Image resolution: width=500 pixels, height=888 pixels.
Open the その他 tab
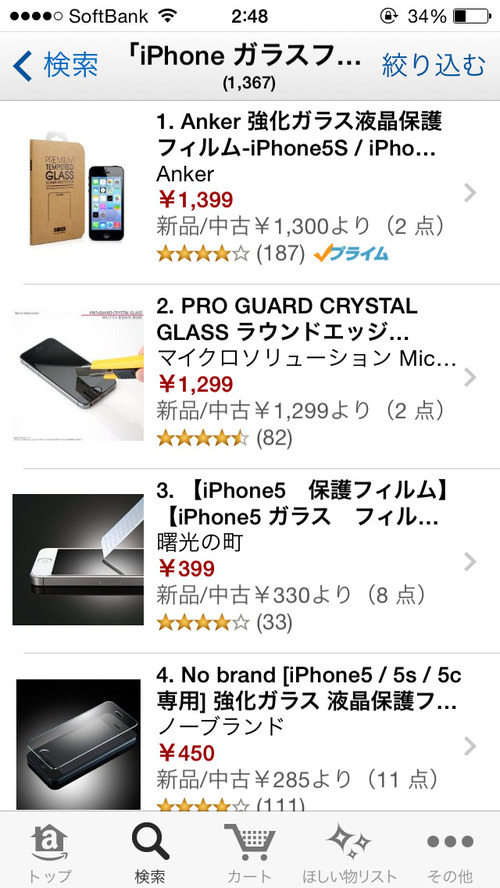[x=450, y=851]
